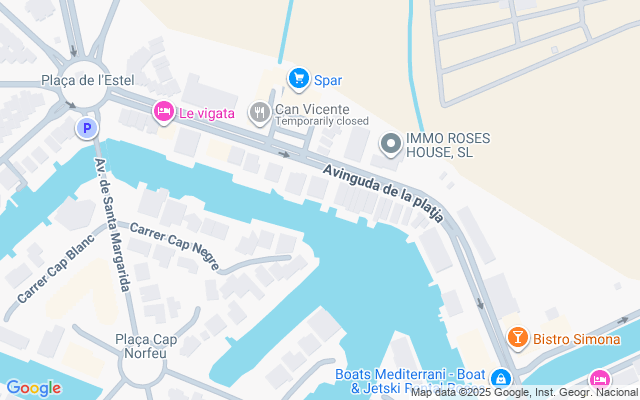
Task: Select the Bistro Simona bar pin
Action: click(x=517, y=339)
